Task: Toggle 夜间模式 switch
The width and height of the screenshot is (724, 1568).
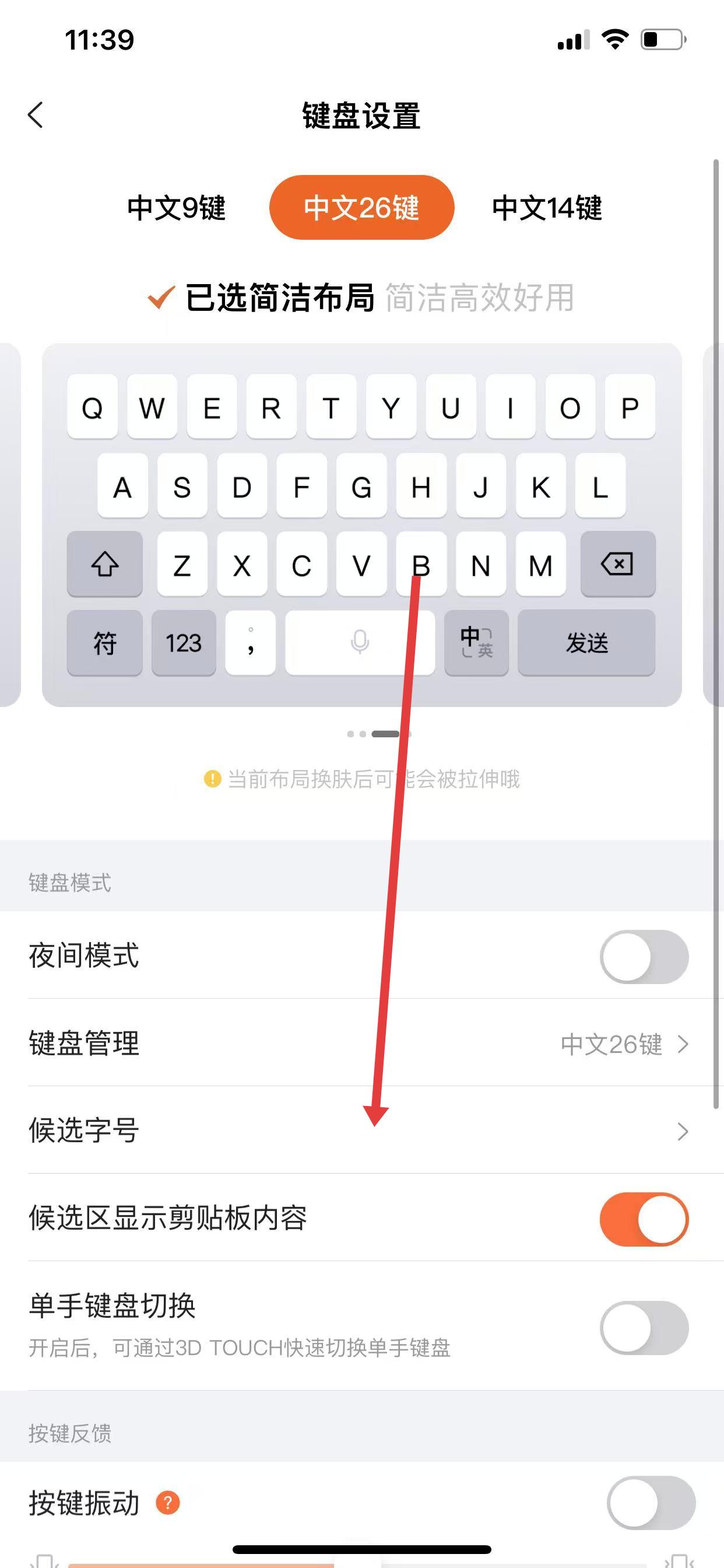Action: (x=644, y=956)
